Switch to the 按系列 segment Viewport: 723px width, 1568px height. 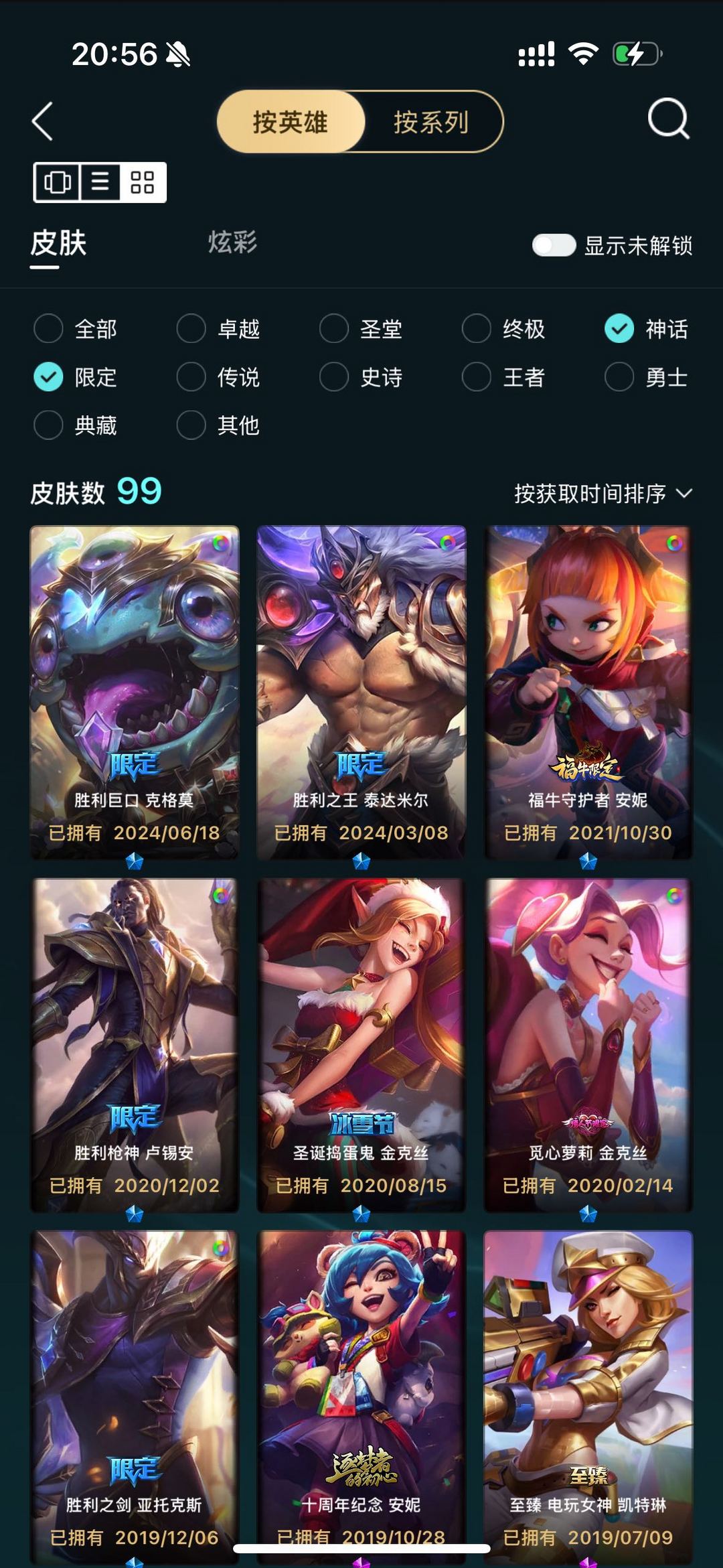tap(430, 122)
